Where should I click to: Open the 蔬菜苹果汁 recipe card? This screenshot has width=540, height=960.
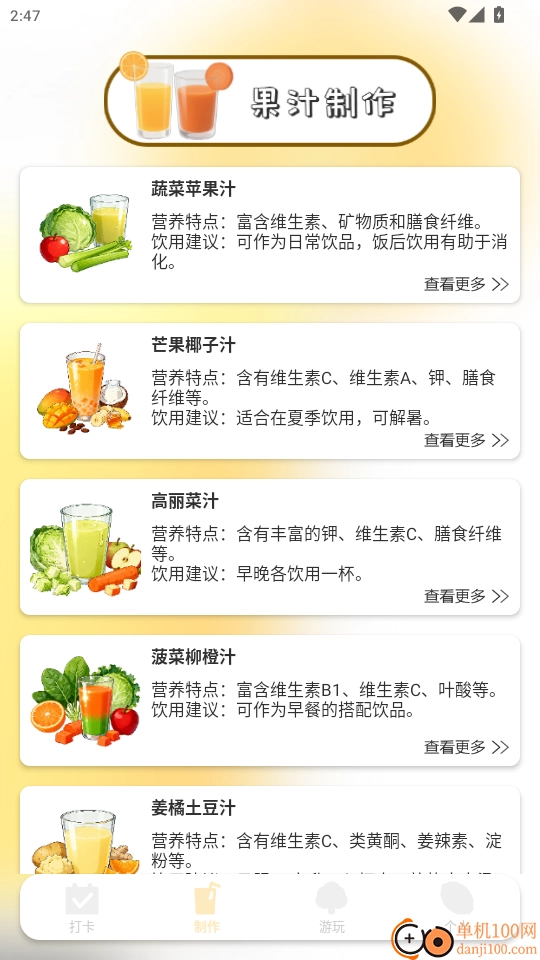[x=270, y=235]
